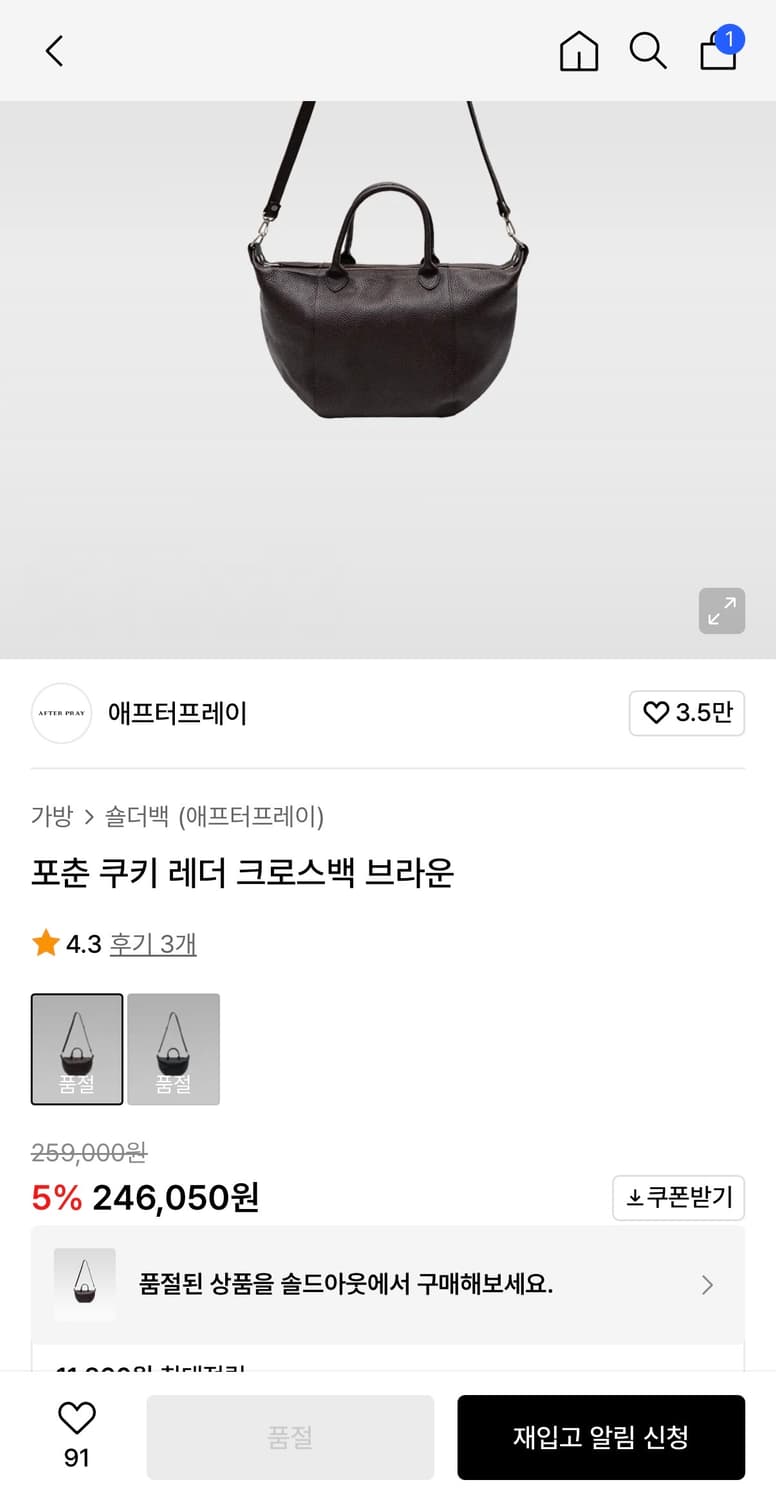Open the home screen icon
Viewport: 776px width, 1500px height.
(578, 50)
